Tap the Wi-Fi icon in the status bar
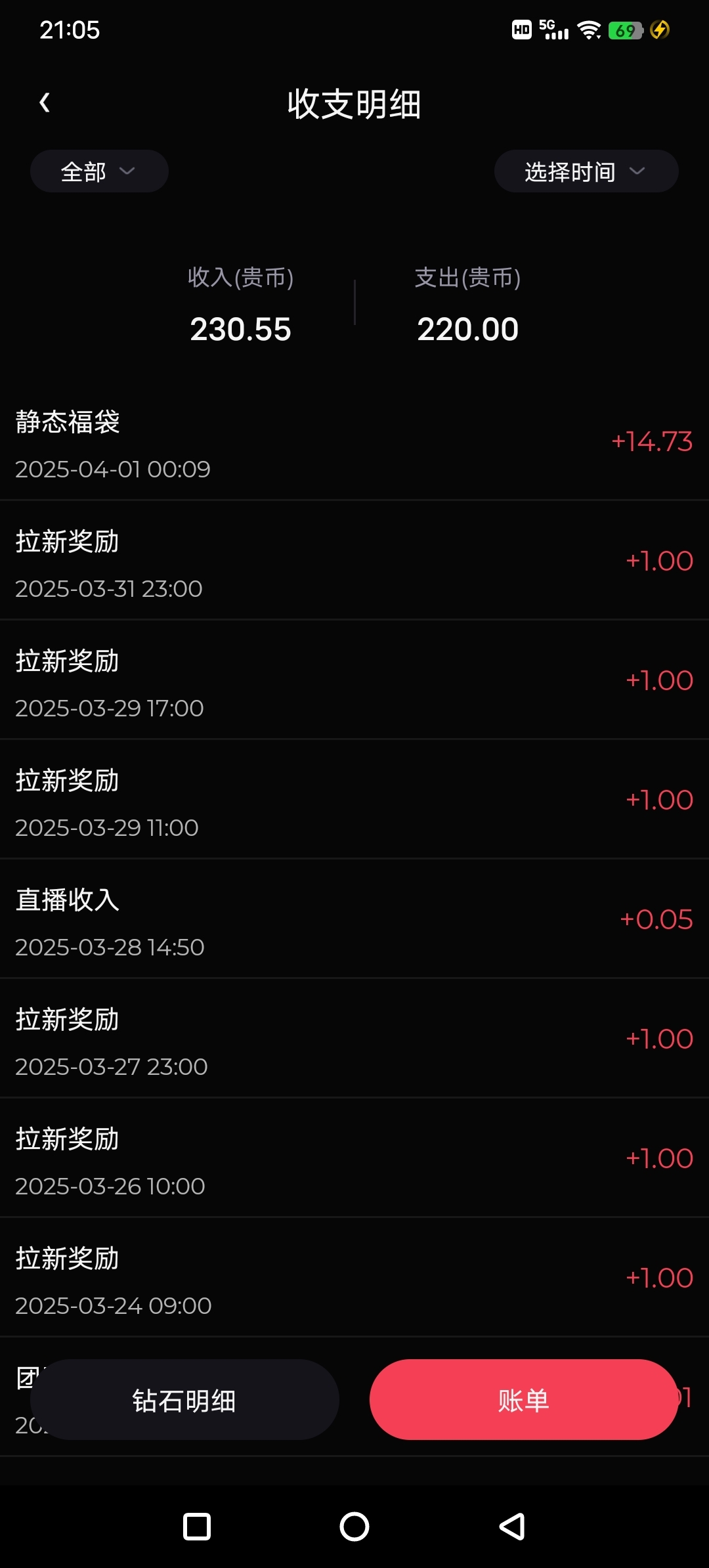The image size is (709, 1568). click(x=589, y=28)
